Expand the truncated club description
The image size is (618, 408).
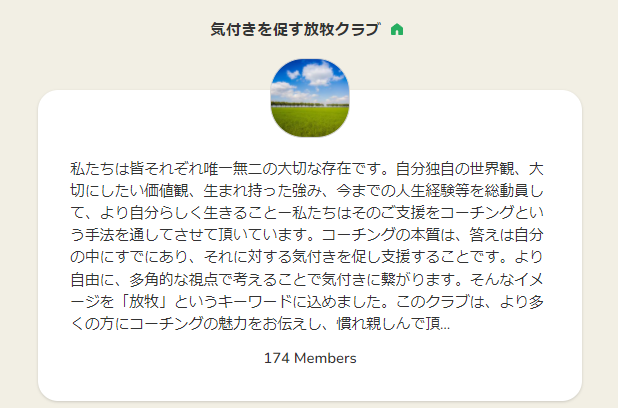[444, 325]
